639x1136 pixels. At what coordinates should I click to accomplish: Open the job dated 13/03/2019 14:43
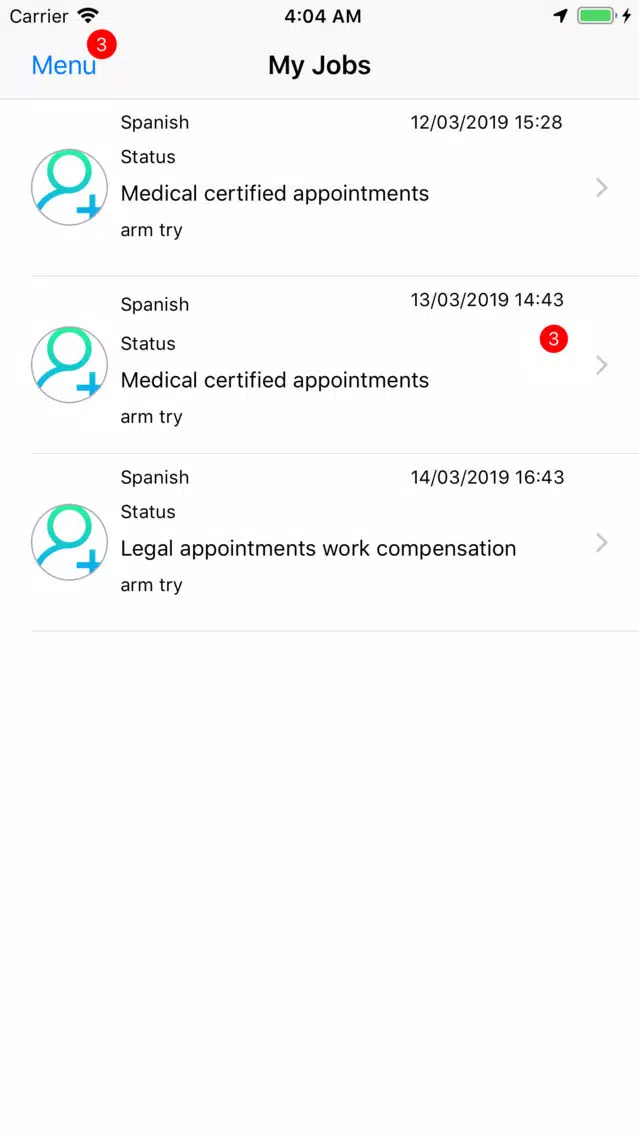coord(320,365)
